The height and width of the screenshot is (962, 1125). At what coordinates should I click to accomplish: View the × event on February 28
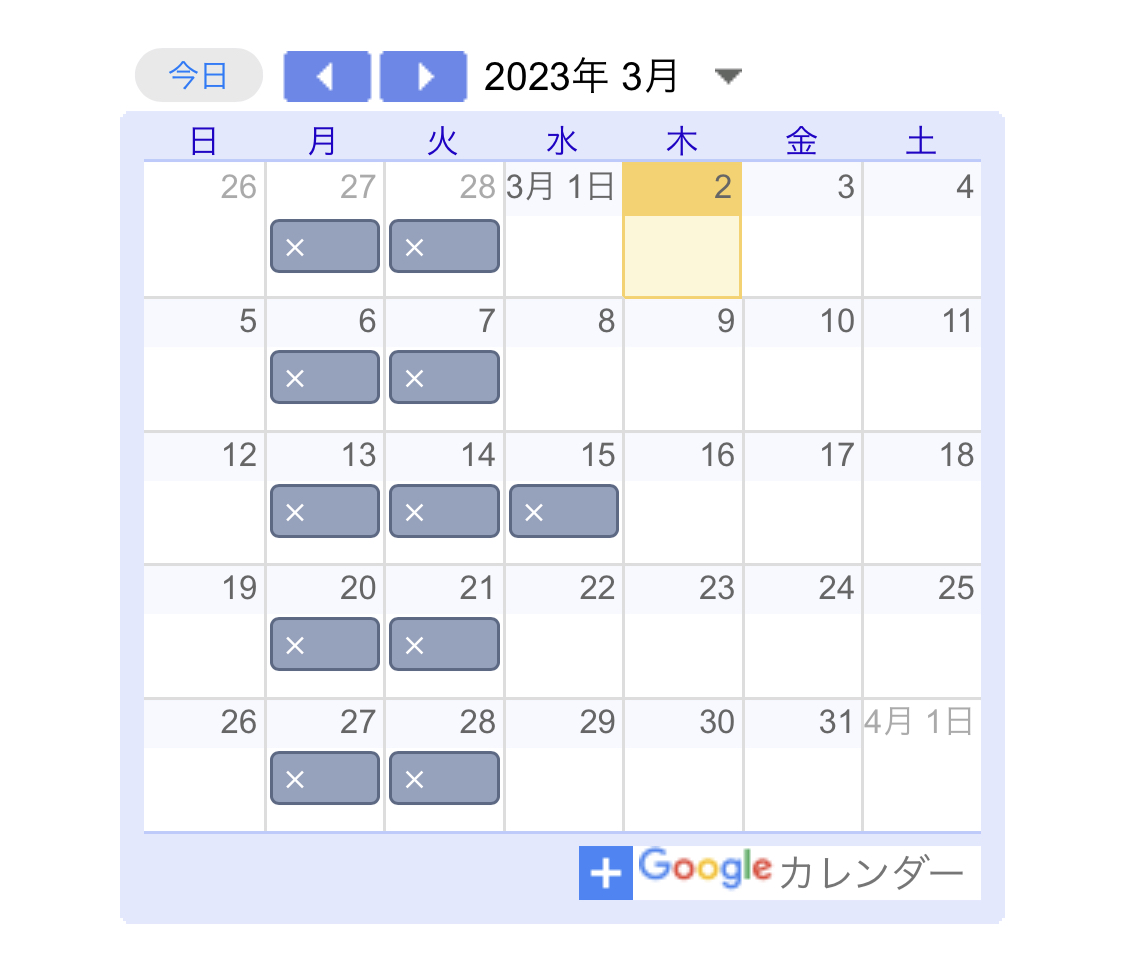tap(444, 247)
